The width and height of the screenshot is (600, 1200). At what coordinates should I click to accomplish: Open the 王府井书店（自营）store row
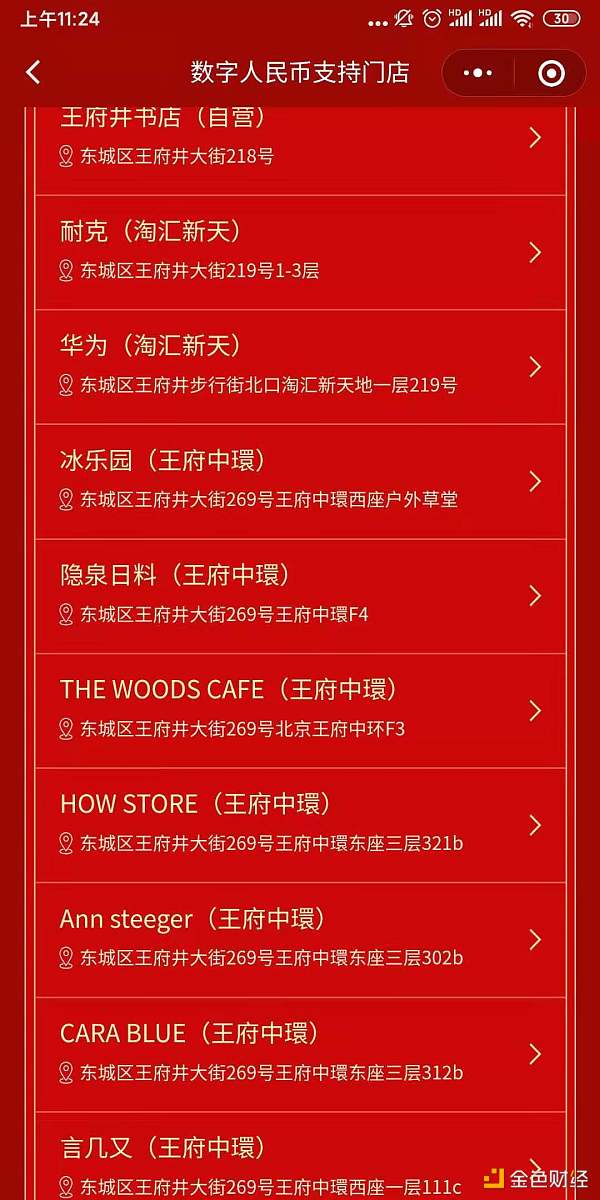pyautogui.click(x=300, y=138)
